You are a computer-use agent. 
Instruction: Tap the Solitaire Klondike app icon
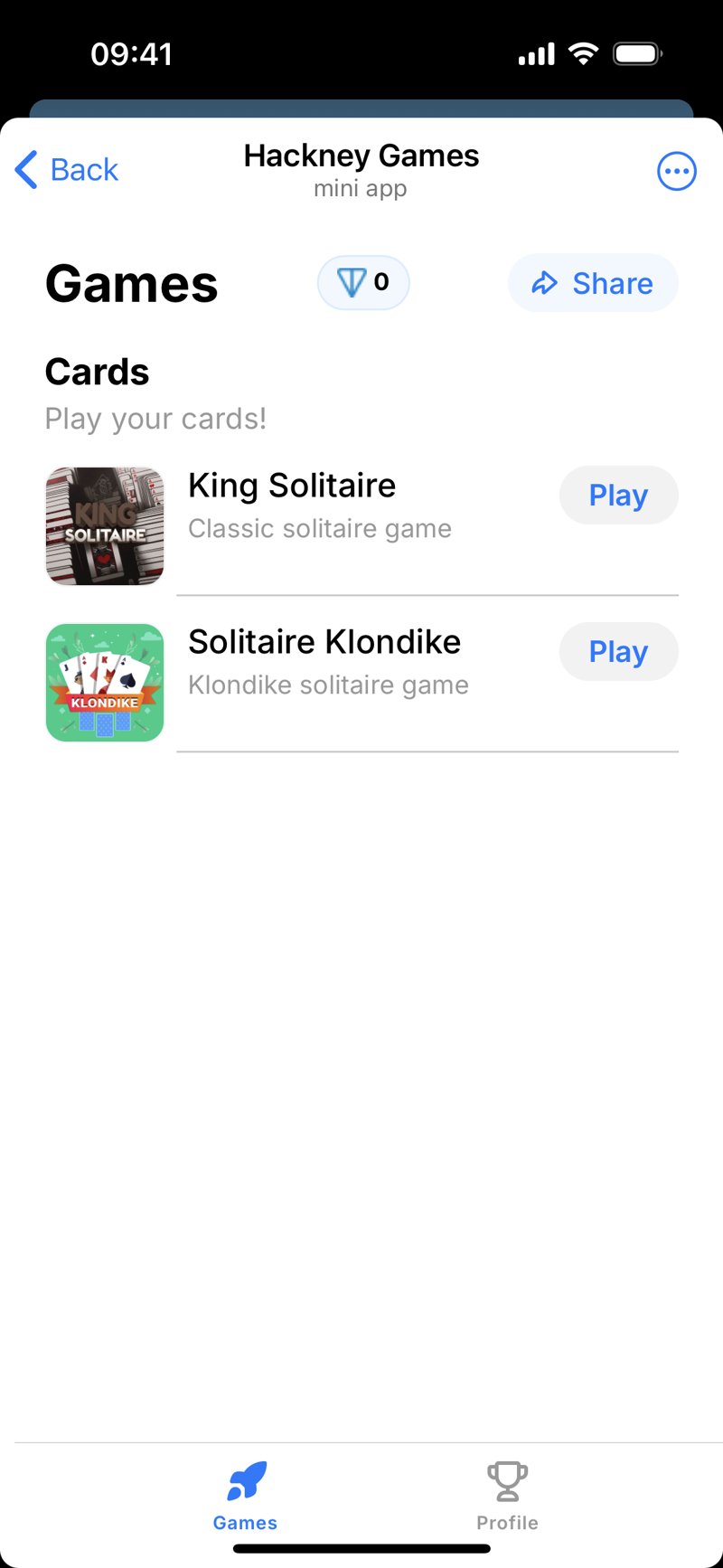click(104, 682)
